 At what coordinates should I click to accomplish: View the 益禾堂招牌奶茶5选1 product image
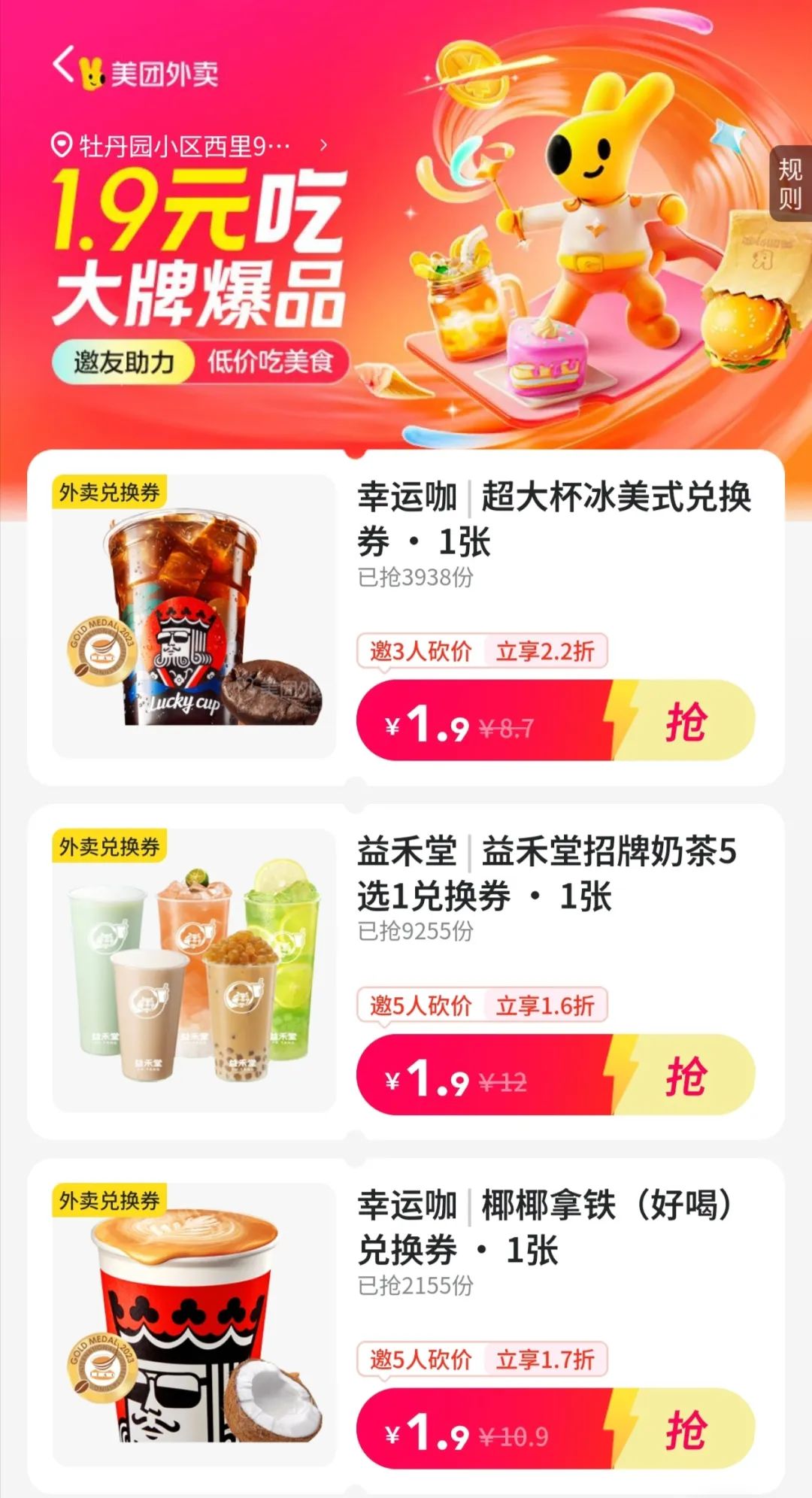194,970
